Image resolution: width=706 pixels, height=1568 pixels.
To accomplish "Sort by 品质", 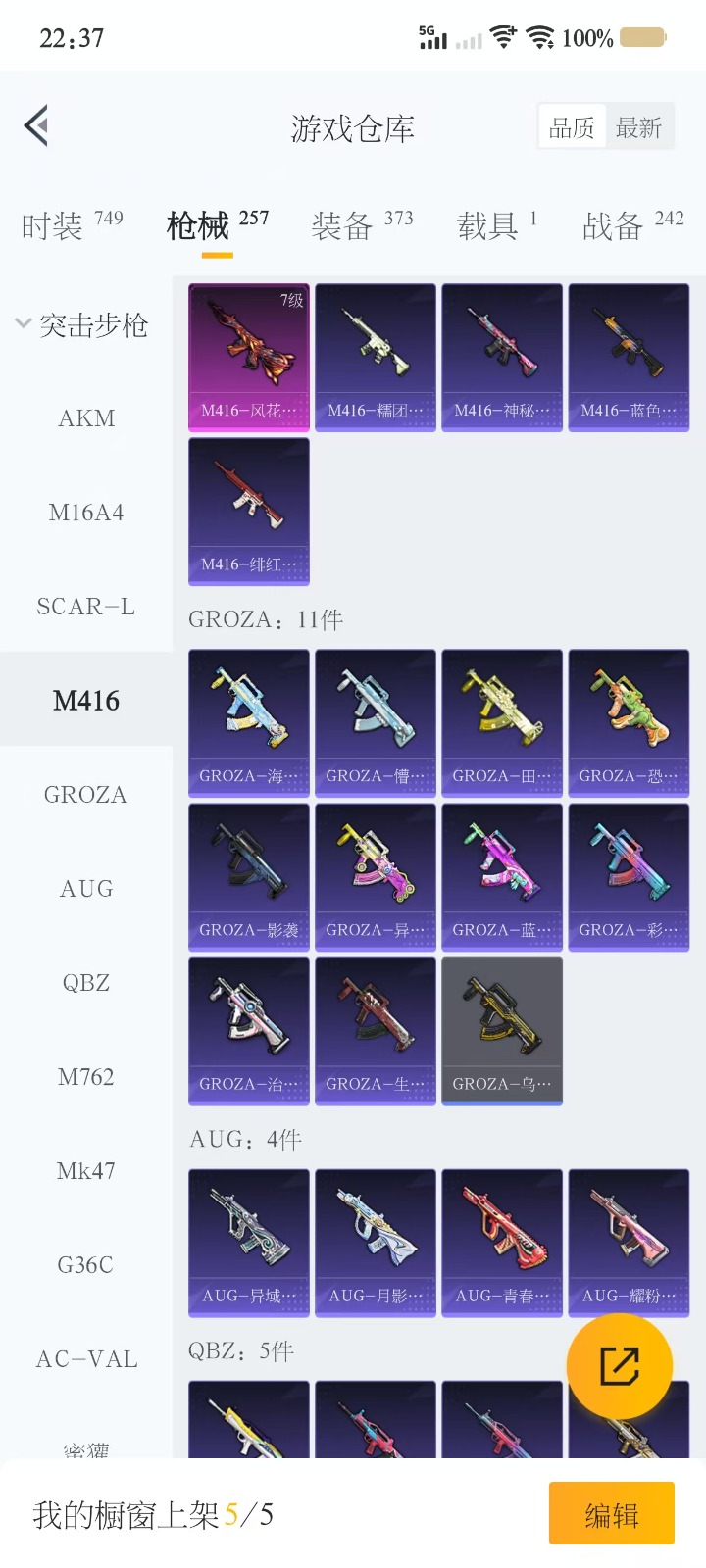I will (572, 127).
